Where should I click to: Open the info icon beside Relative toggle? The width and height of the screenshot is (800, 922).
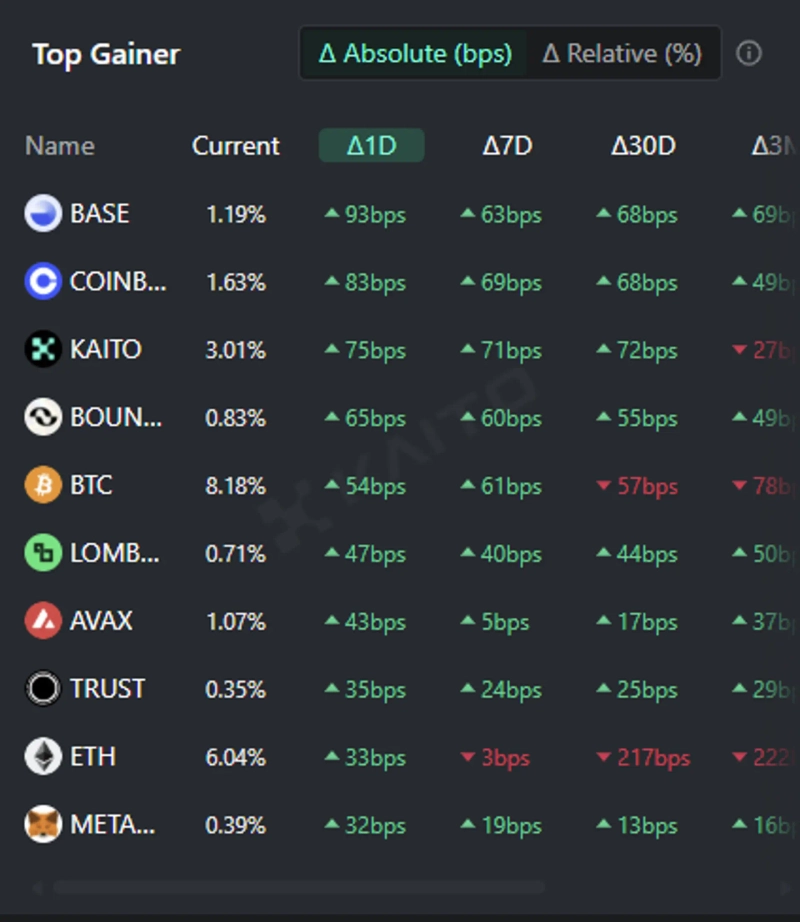[748, 54]
